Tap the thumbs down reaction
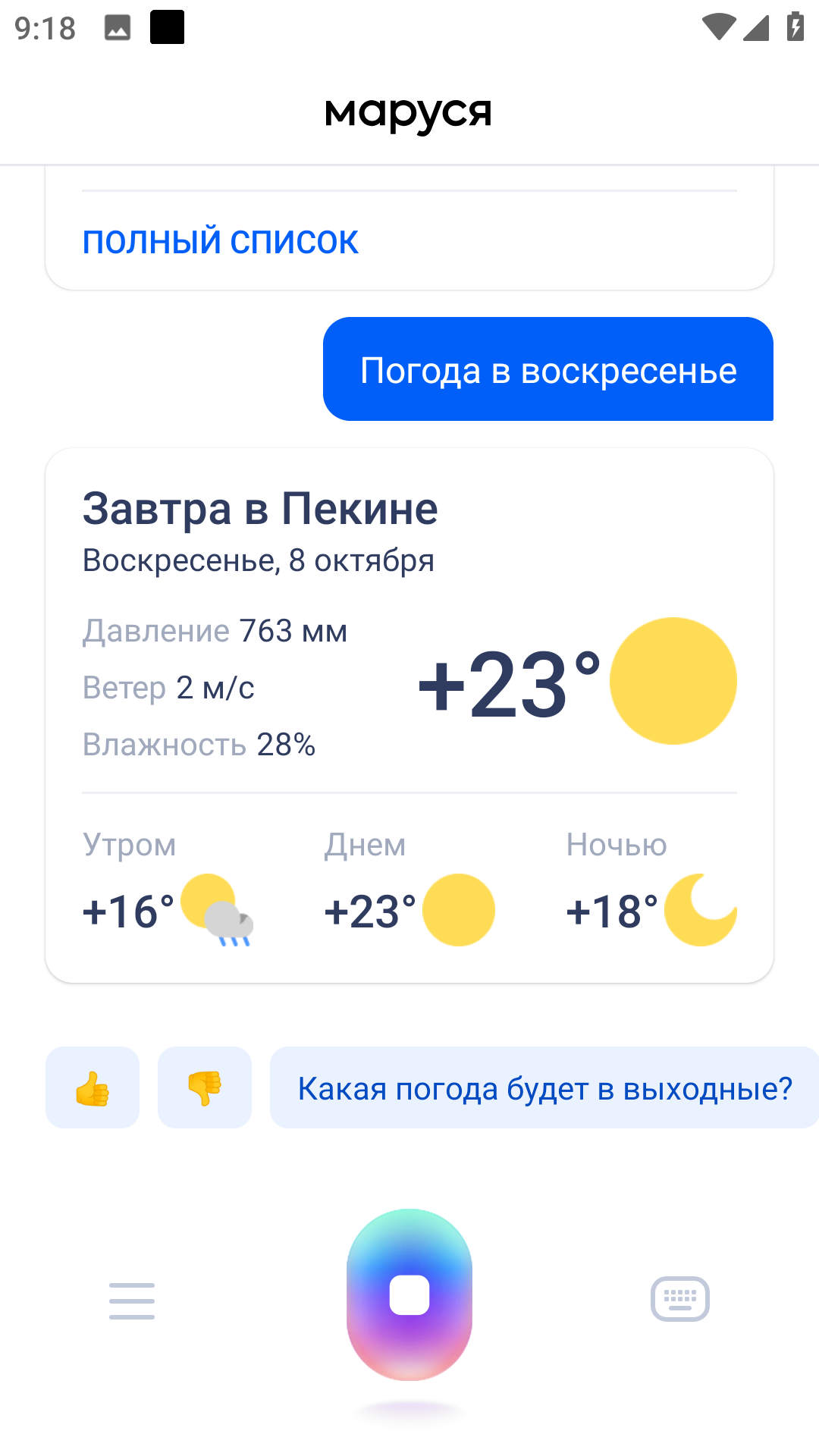Image resolution: width=819 pixels, height=1456 pixels. click(204, 1087)
